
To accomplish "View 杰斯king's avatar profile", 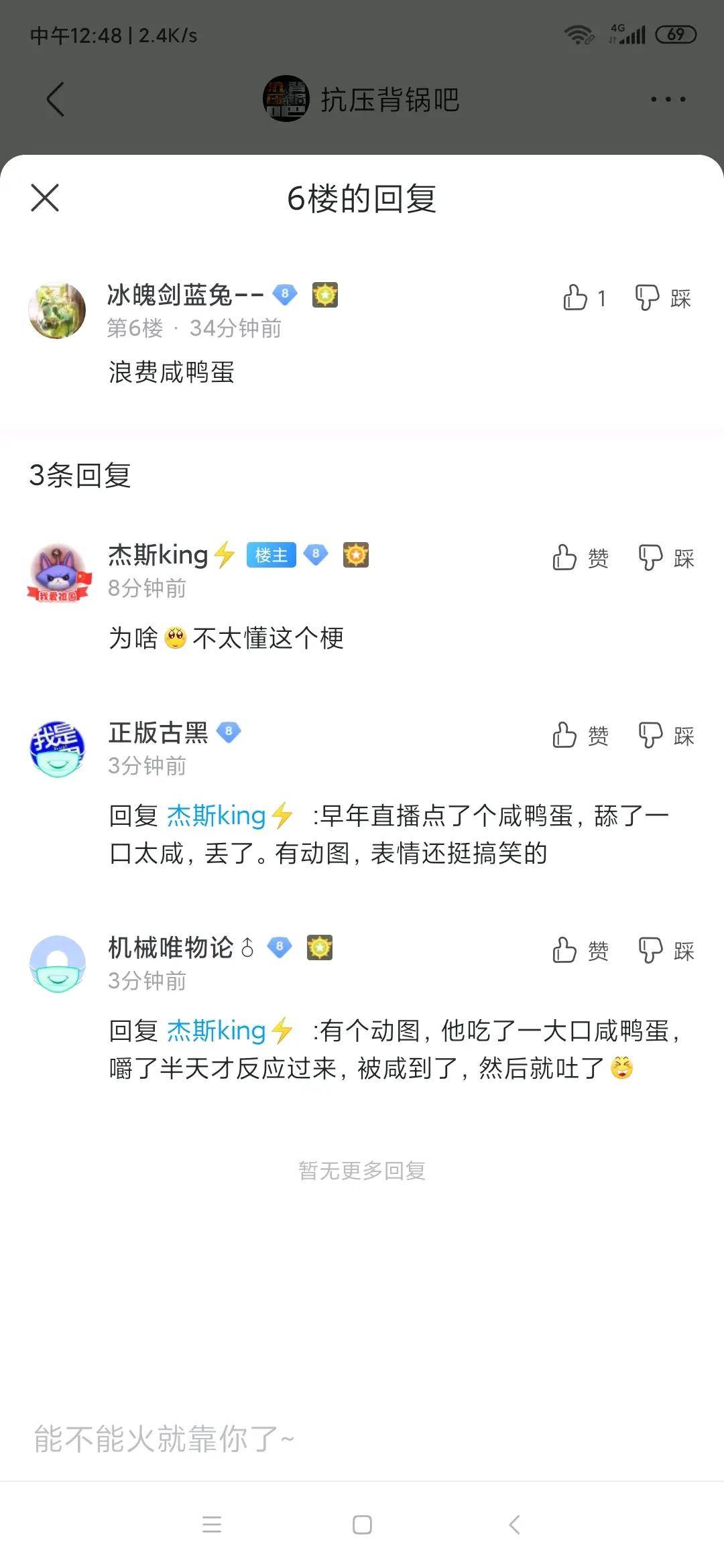I will click(58, 572).
